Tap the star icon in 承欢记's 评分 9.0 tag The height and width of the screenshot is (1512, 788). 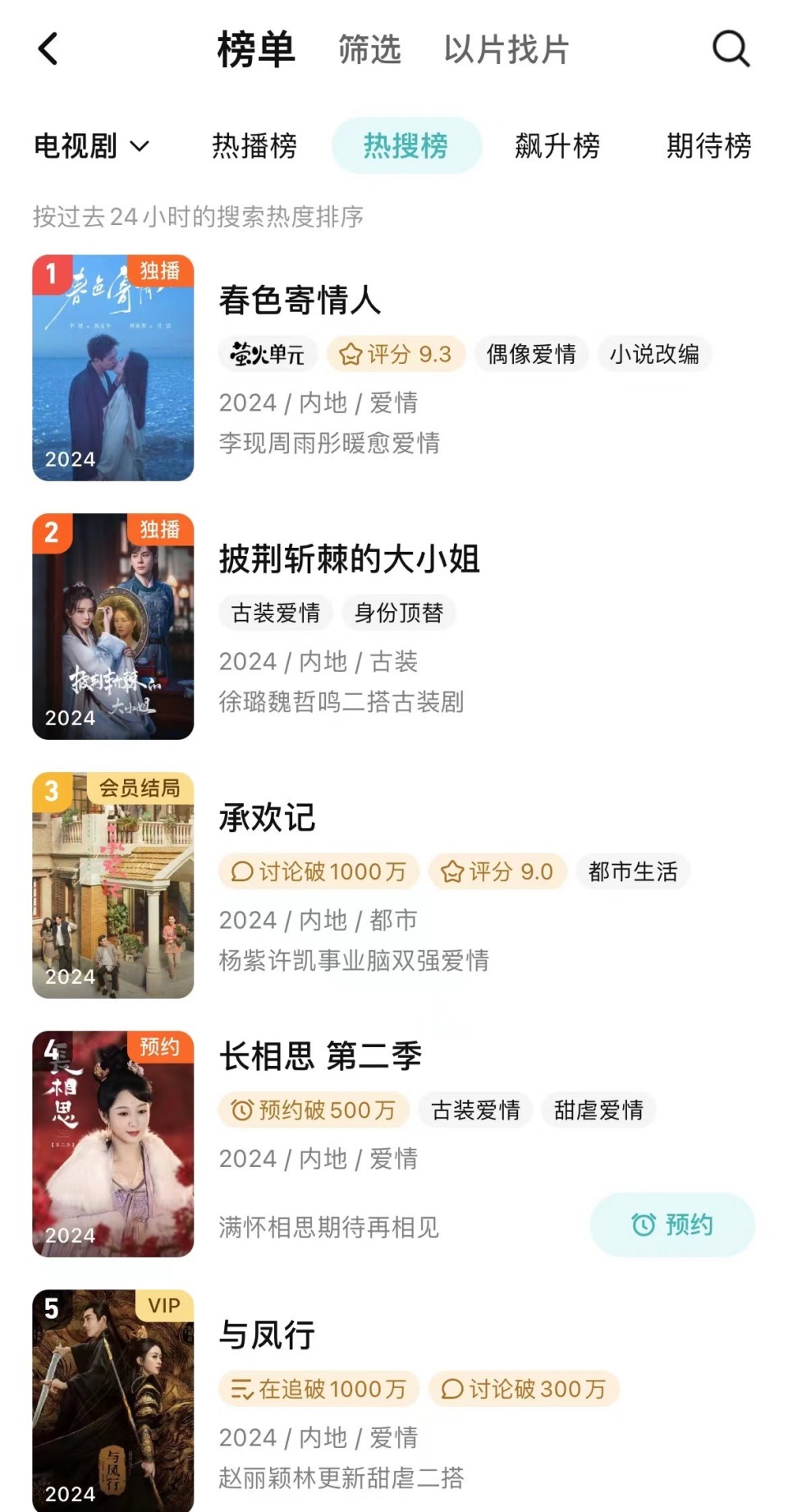[452, 871]
